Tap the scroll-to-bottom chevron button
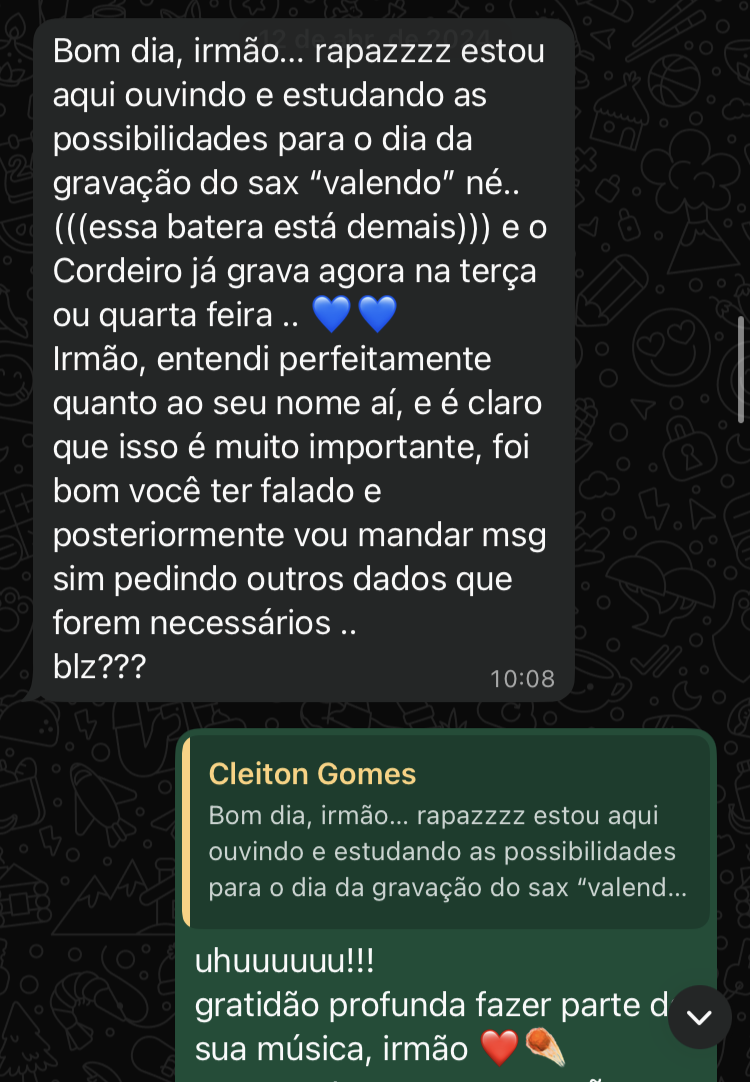The width and height of the screenshot is (750, 1082). click(699, 1017)
